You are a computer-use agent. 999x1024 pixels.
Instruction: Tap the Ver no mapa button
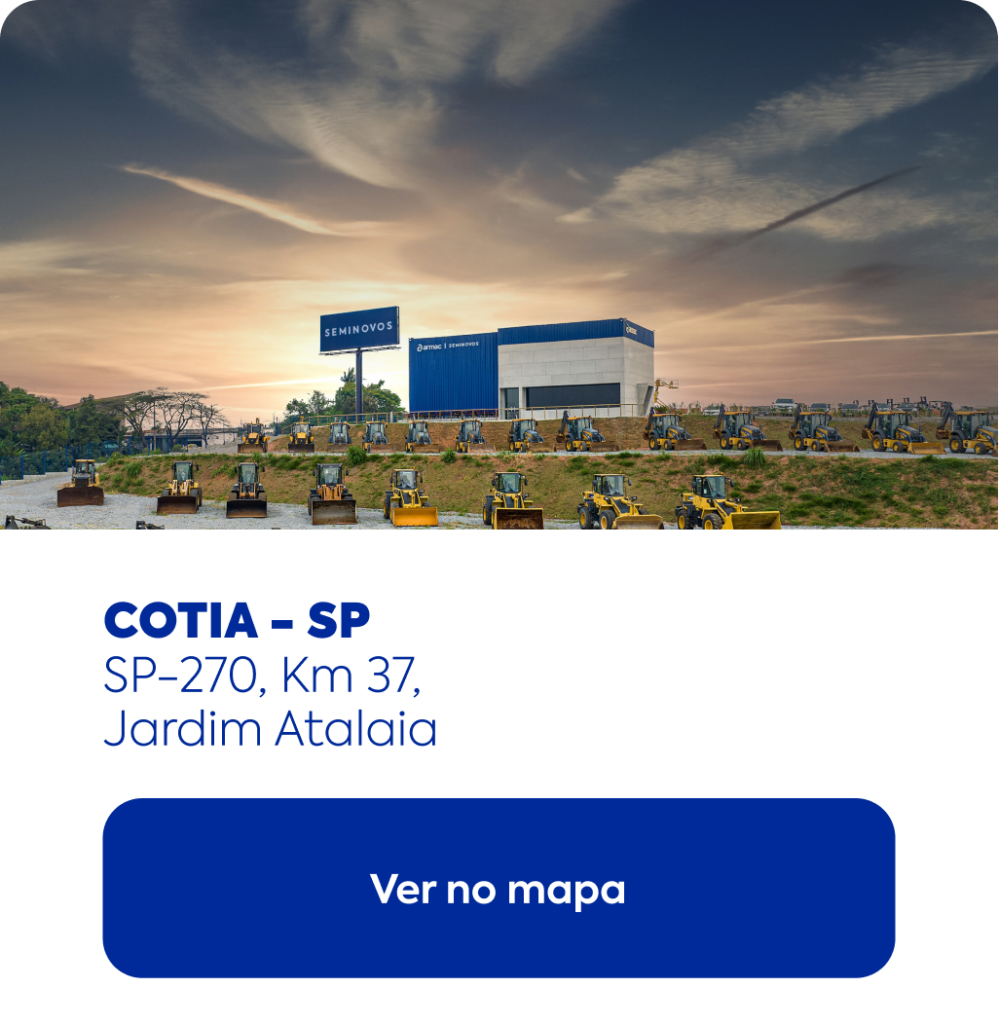coord(498,888)
